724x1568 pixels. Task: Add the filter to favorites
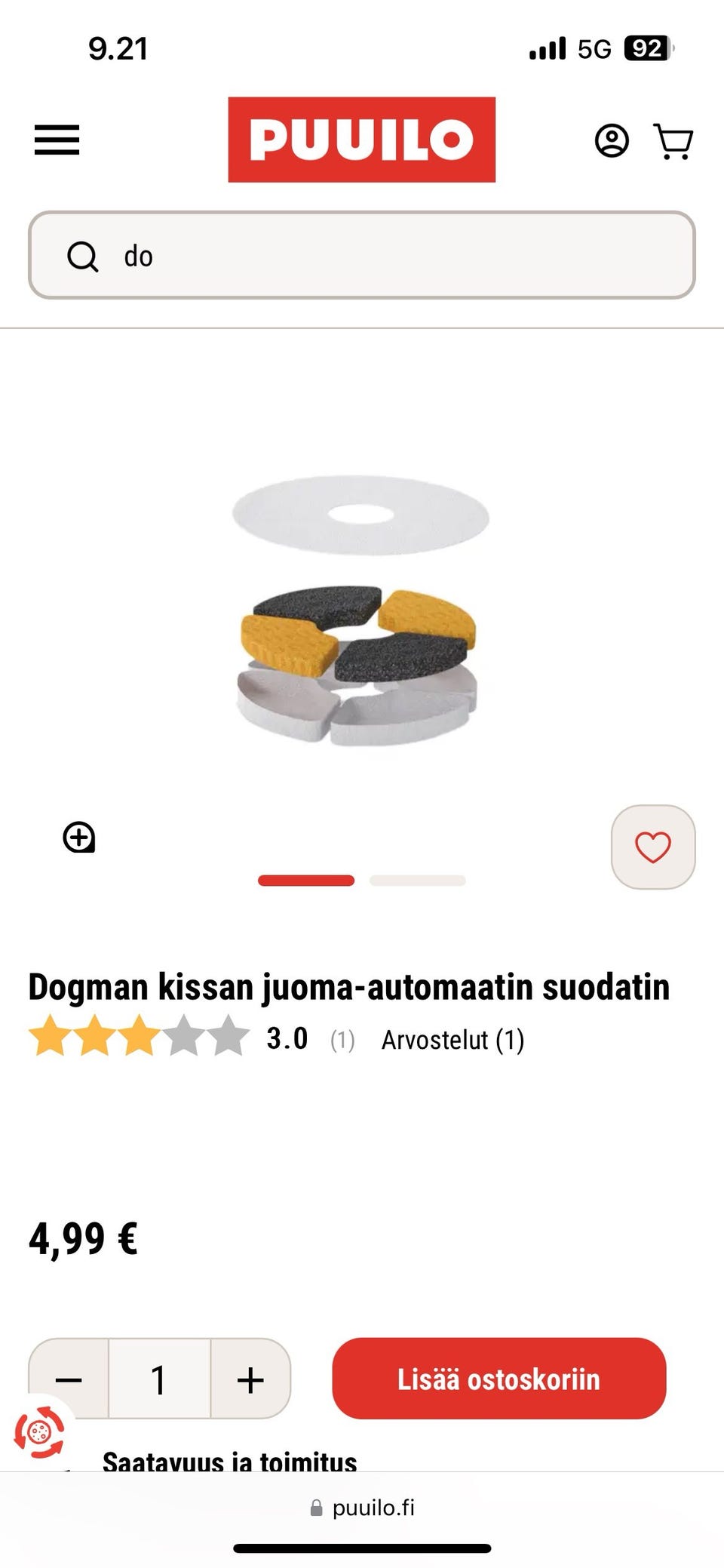(x=653, y=846)
